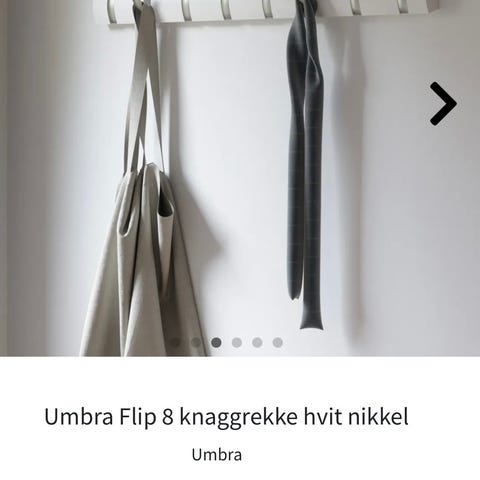480x480 pixels.
Task: Open the Umbra Flip product photo
Action: tap(240, 178)
